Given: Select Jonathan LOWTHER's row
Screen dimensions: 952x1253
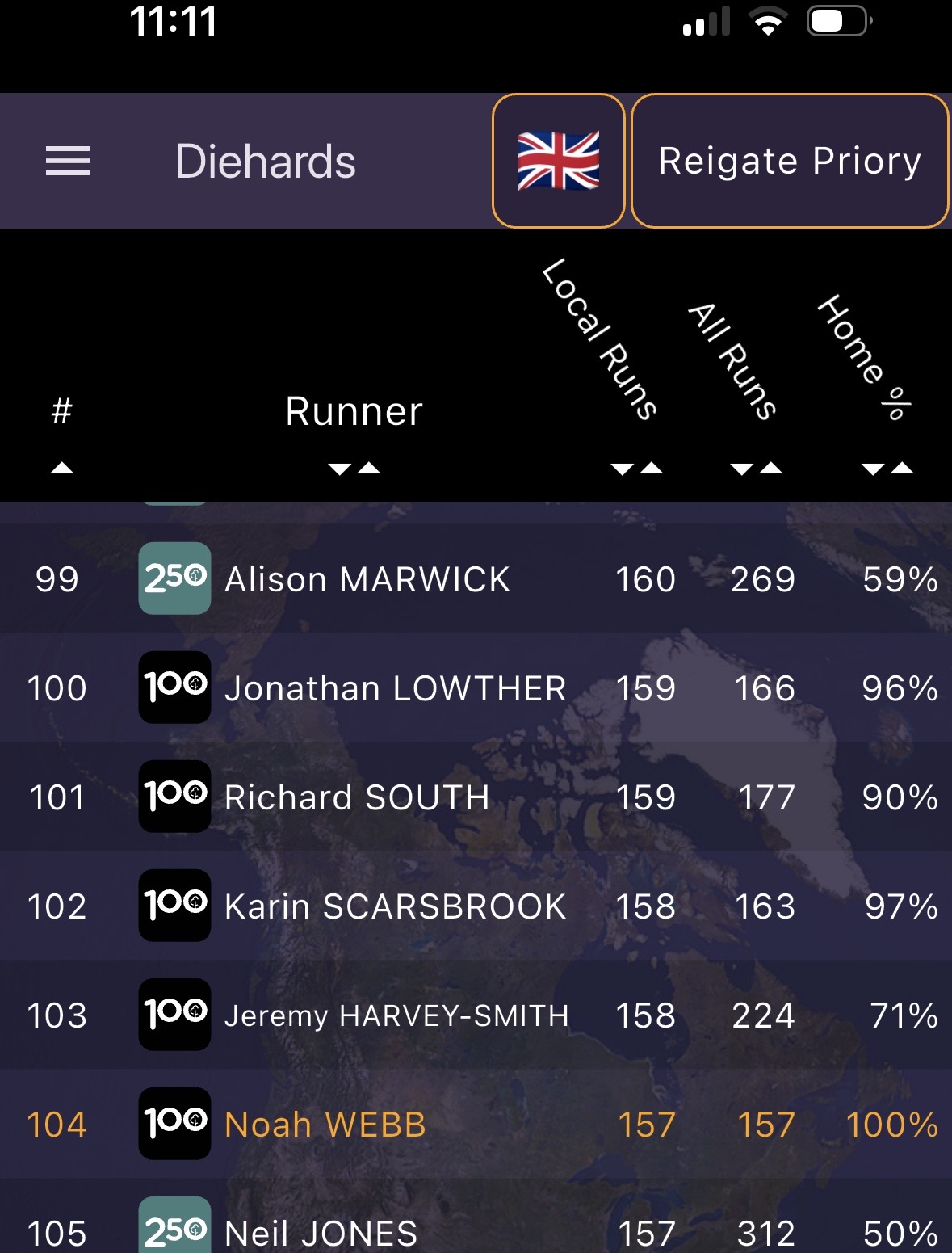Looking at the screenshot, I should tap(395, 688).
